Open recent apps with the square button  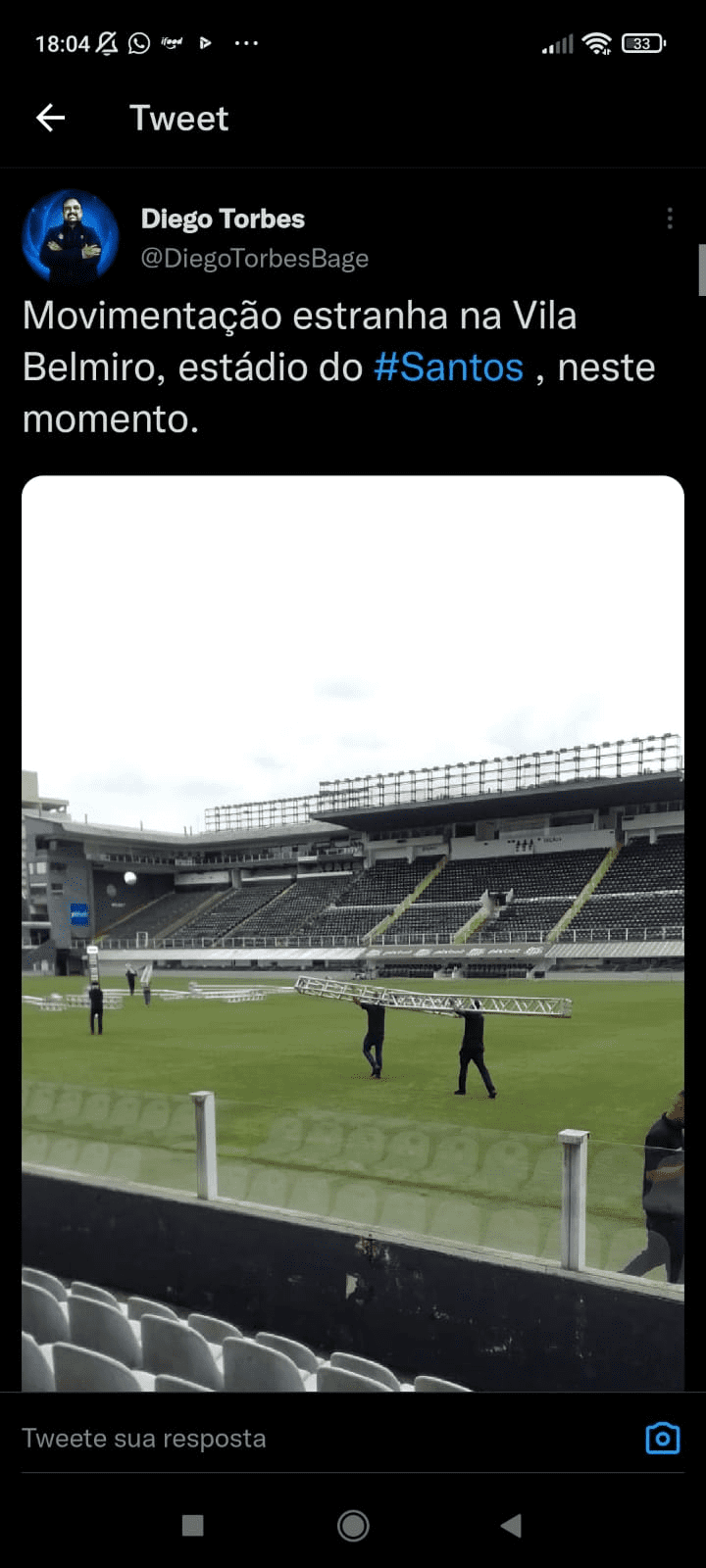(193, 1525)
